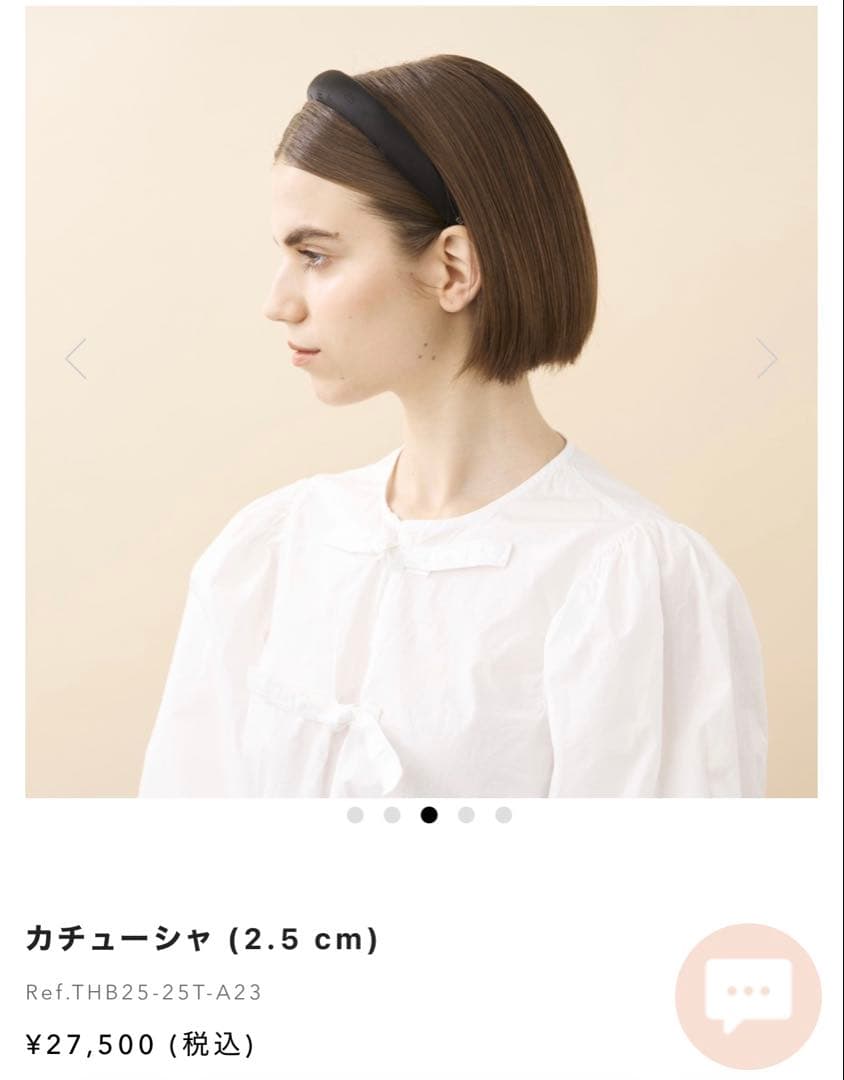Jump to the fourth carousel dot
Viewport: 844px width, 1080px height.
coord(466,815)
